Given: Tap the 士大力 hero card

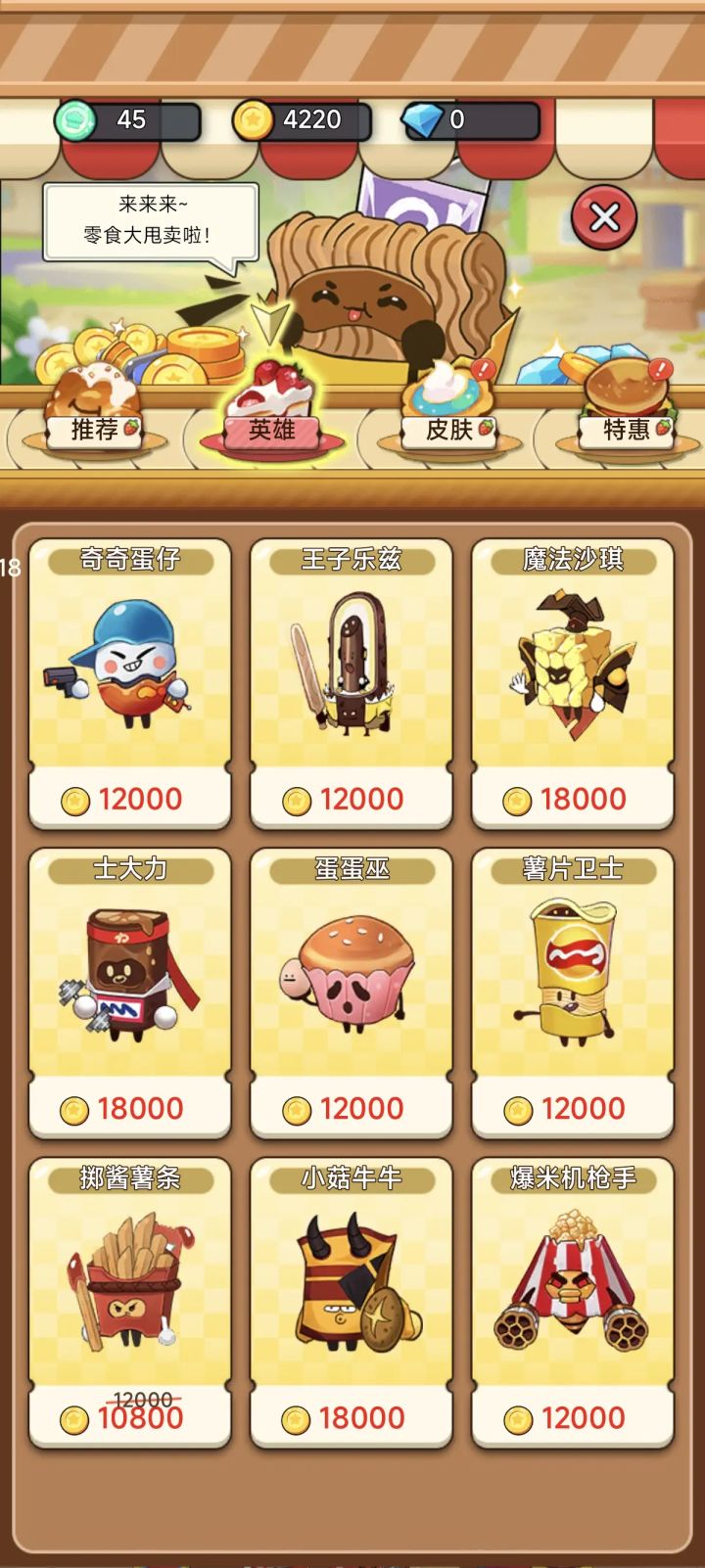Looking at the screenshot, I should click(130, 993).
